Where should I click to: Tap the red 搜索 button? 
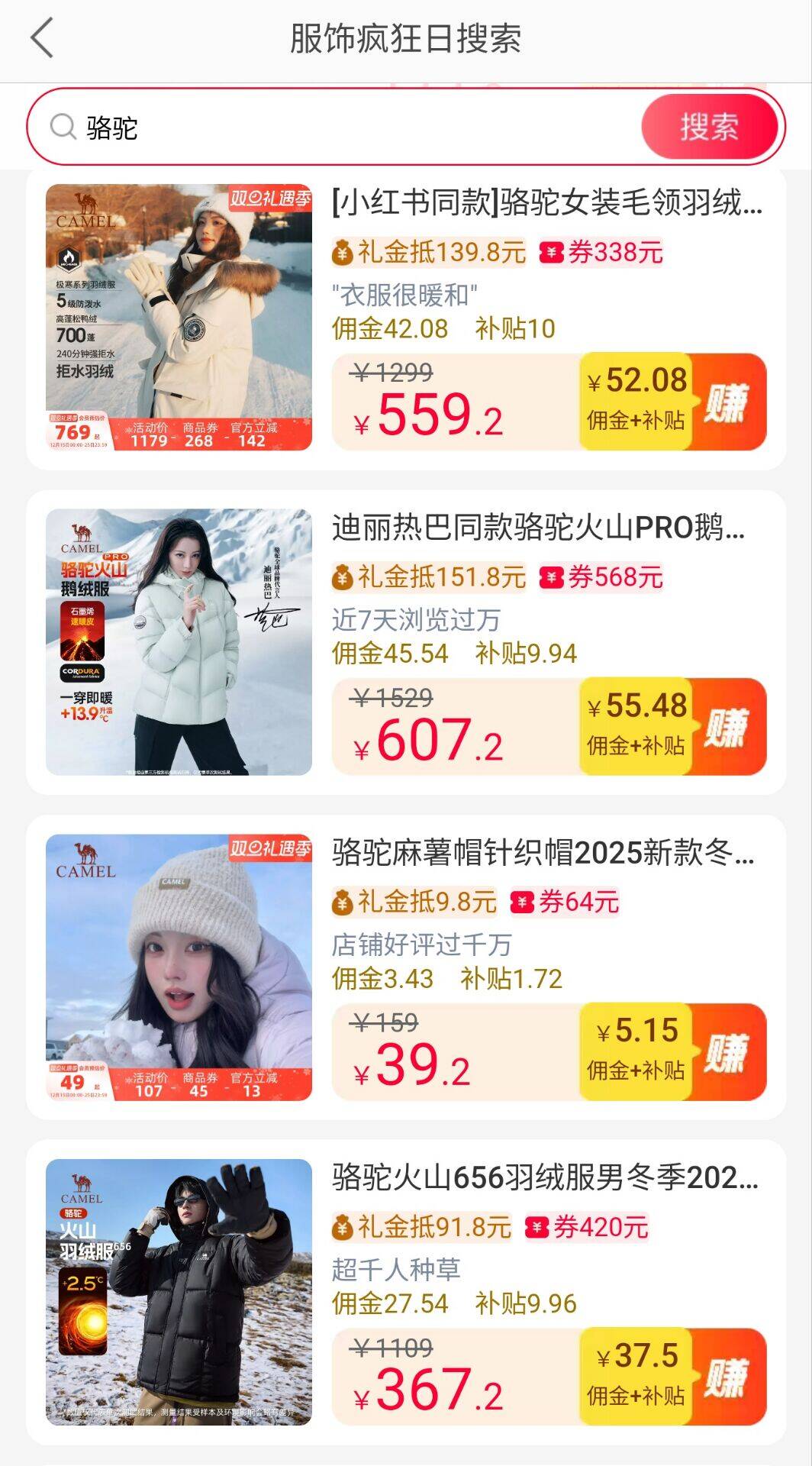709,127
